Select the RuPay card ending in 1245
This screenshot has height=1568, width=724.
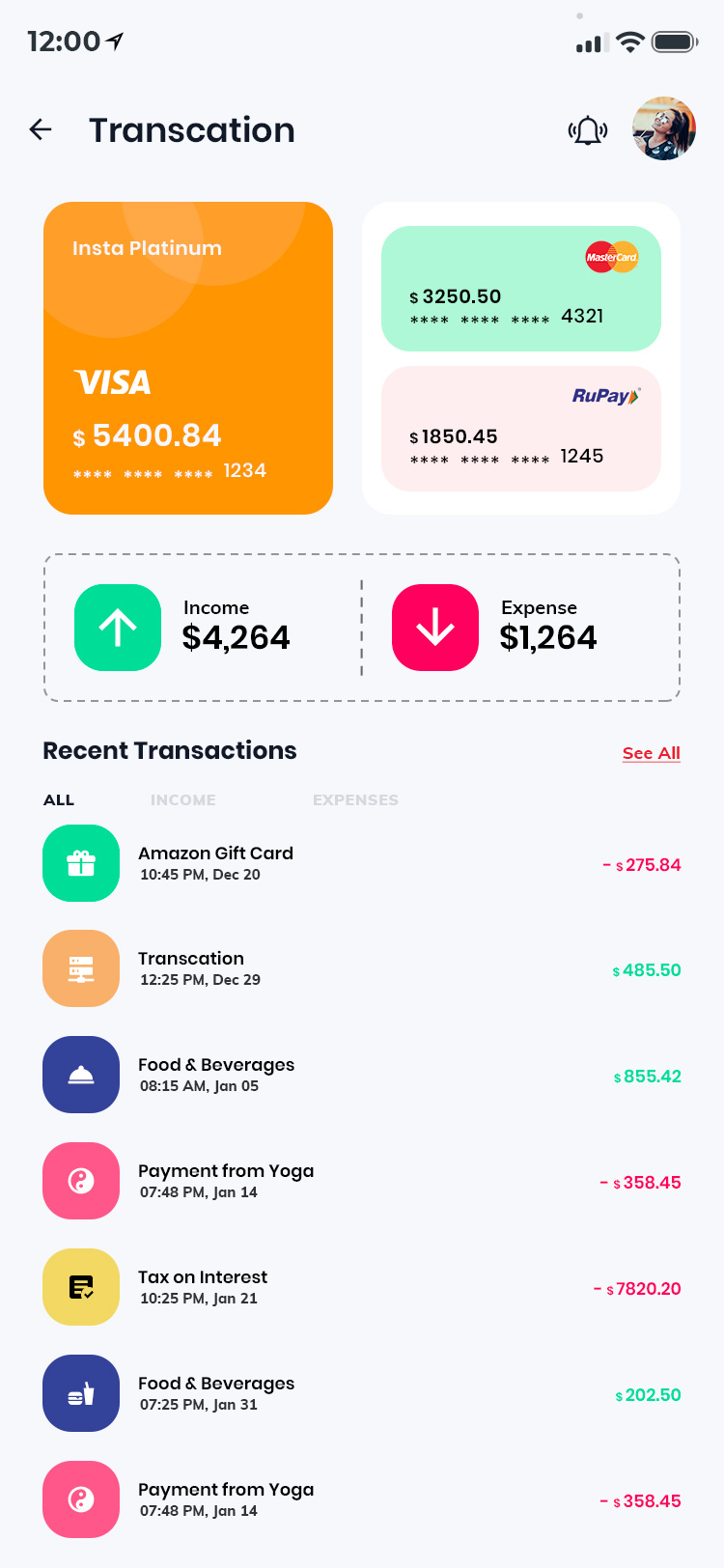(x=521, y=429)
